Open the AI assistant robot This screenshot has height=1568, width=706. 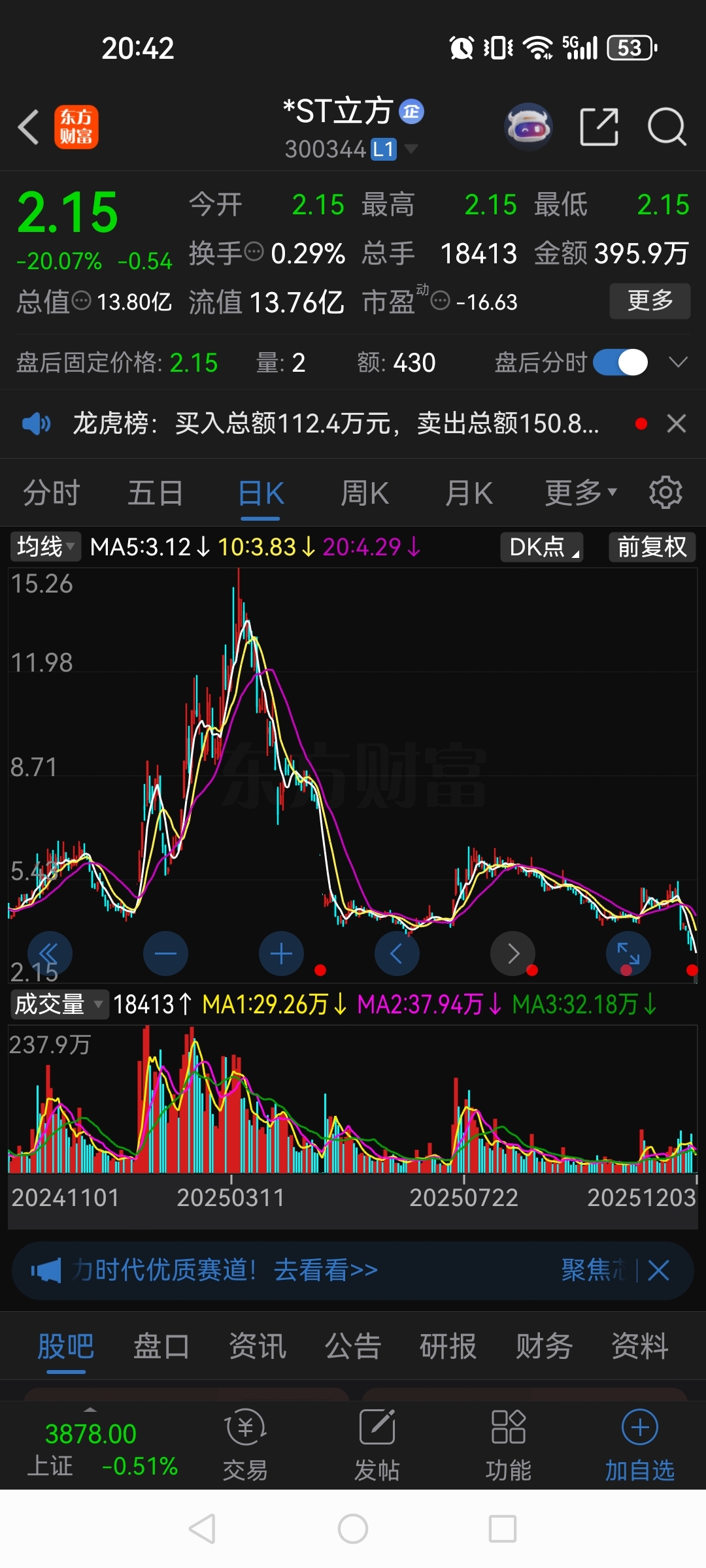529,126
